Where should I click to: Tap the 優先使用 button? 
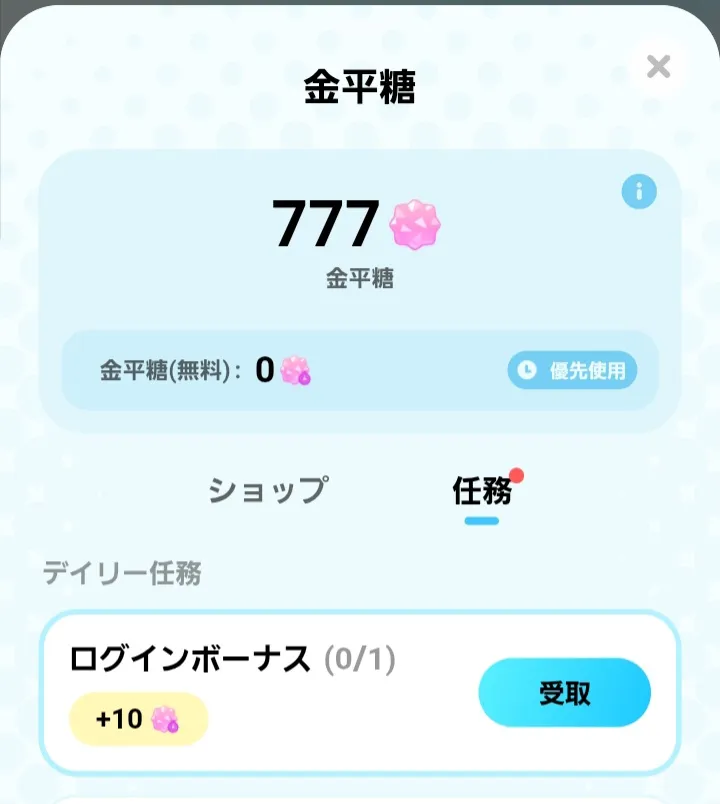point(572,370)
